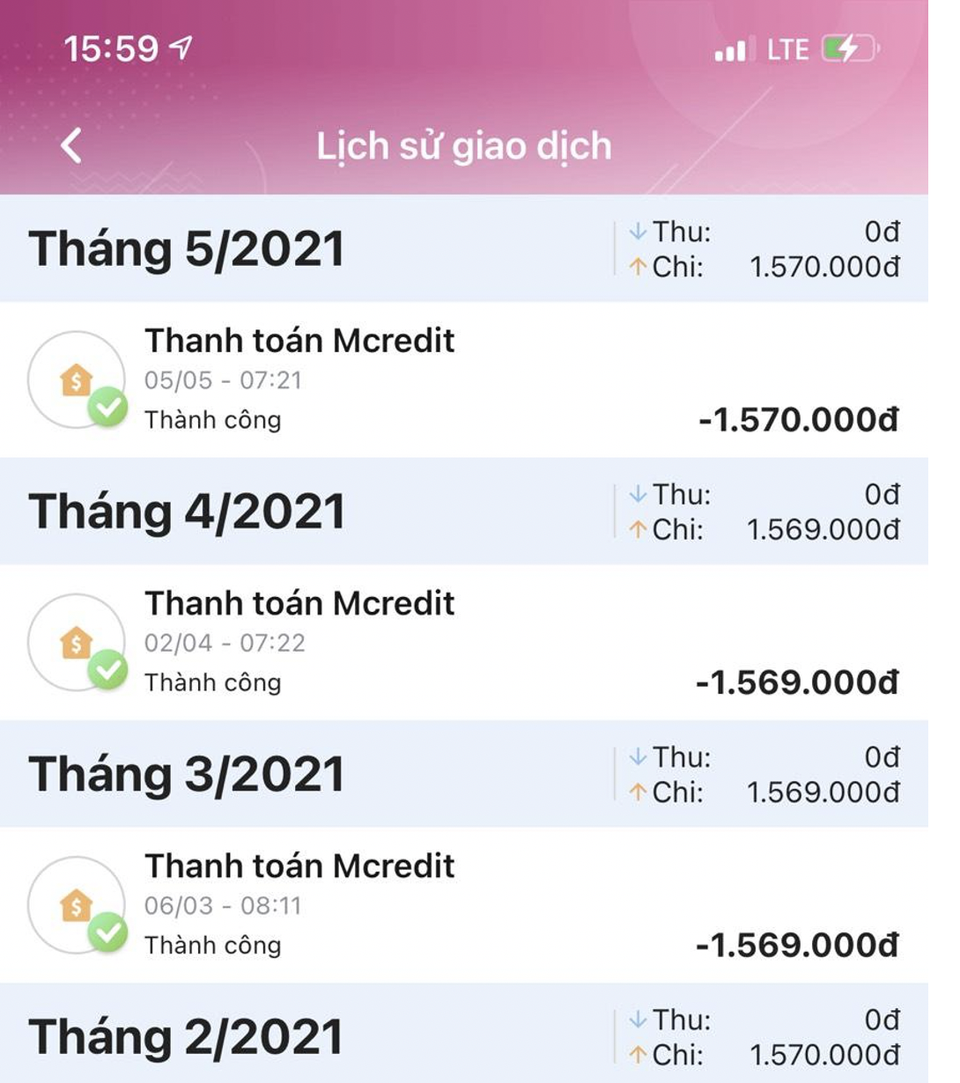Open the May Thanh toán Mcredit transaction details
Viewport: 960px width, 1083px height.
point(300,341)
